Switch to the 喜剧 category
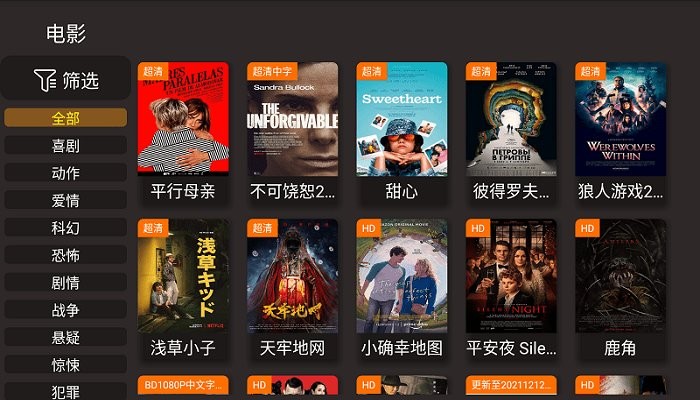 click(x=66, y=145)
